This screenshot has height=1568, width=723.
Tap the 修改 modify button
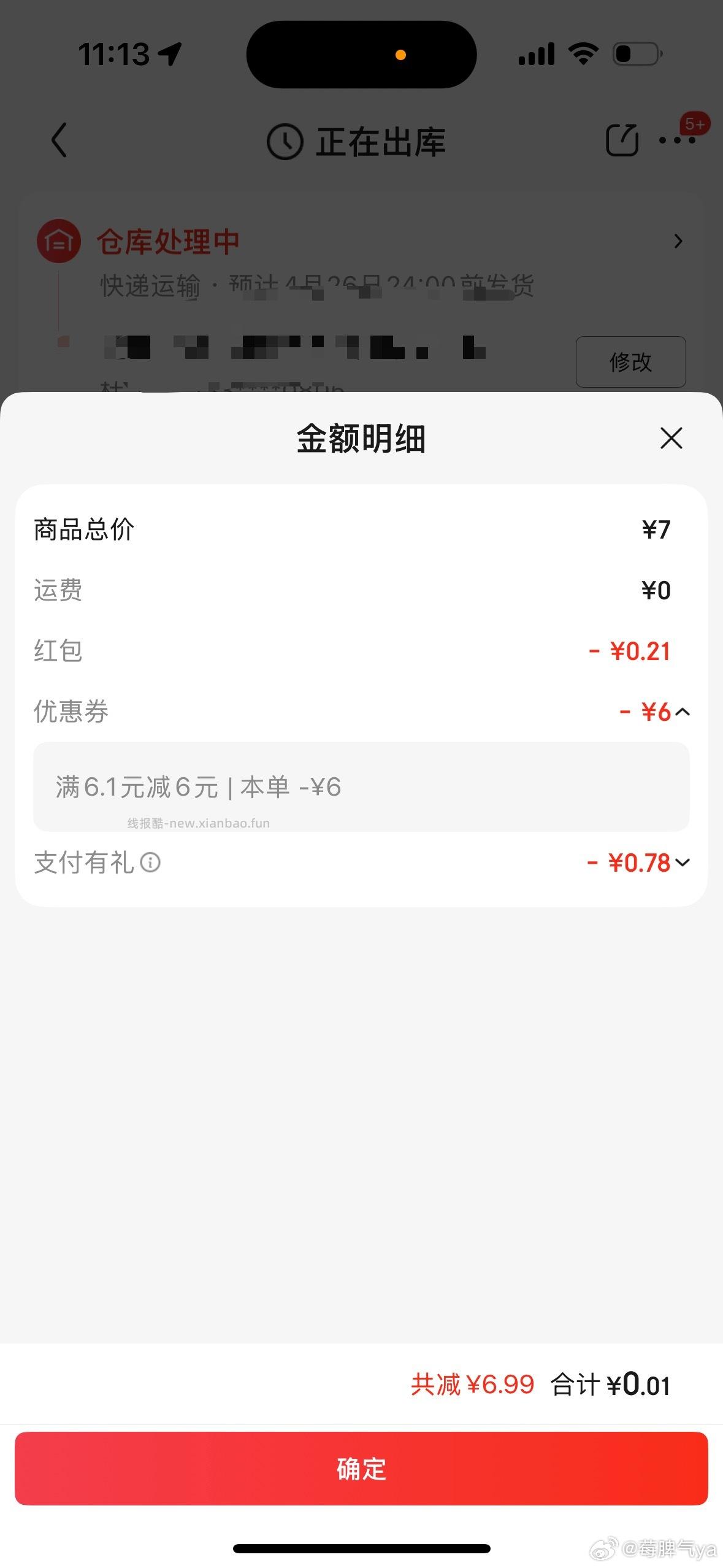tap(630, 362)
